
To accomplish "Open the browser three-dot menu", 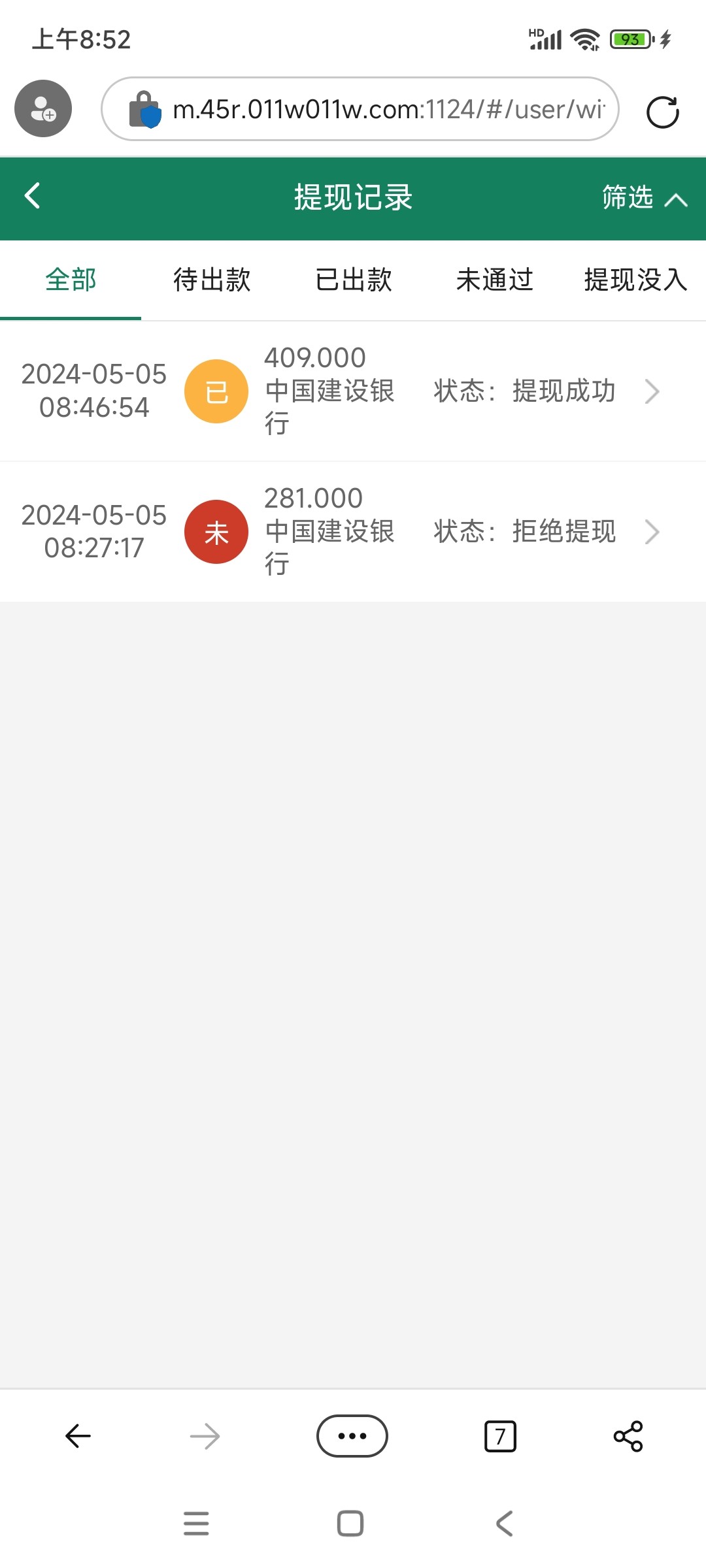I will coord(352,1436).
